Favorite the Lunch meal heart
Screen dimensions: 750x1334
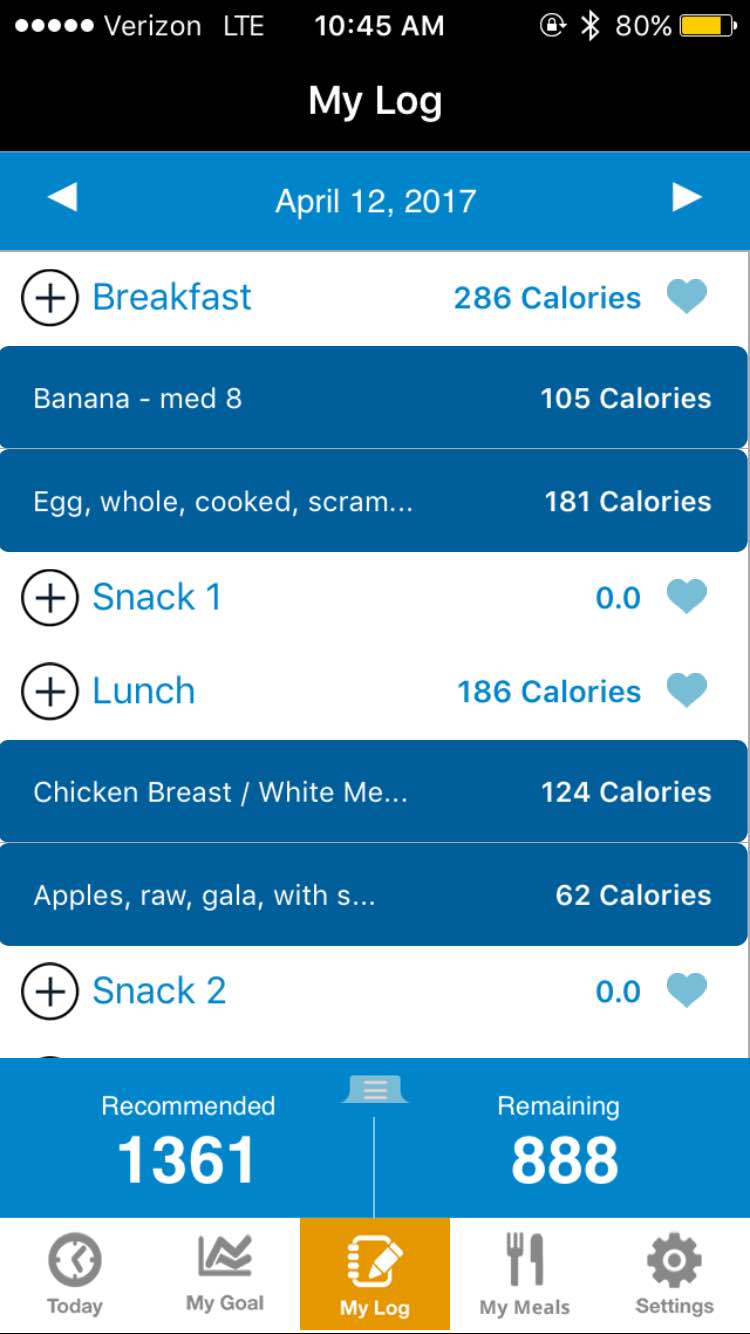687,690
